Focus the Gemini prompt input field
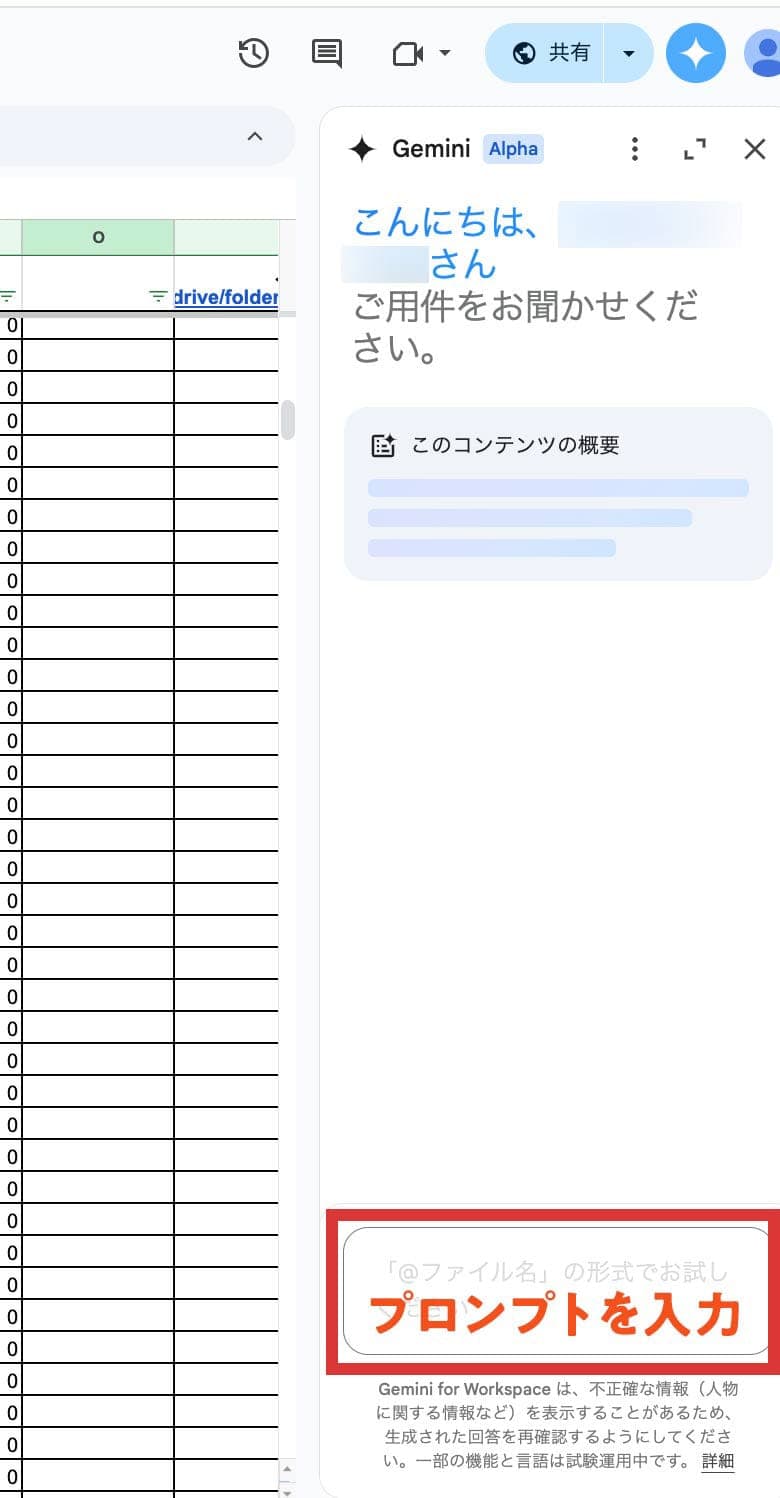780x1498 pixels. coord(556,1291)
